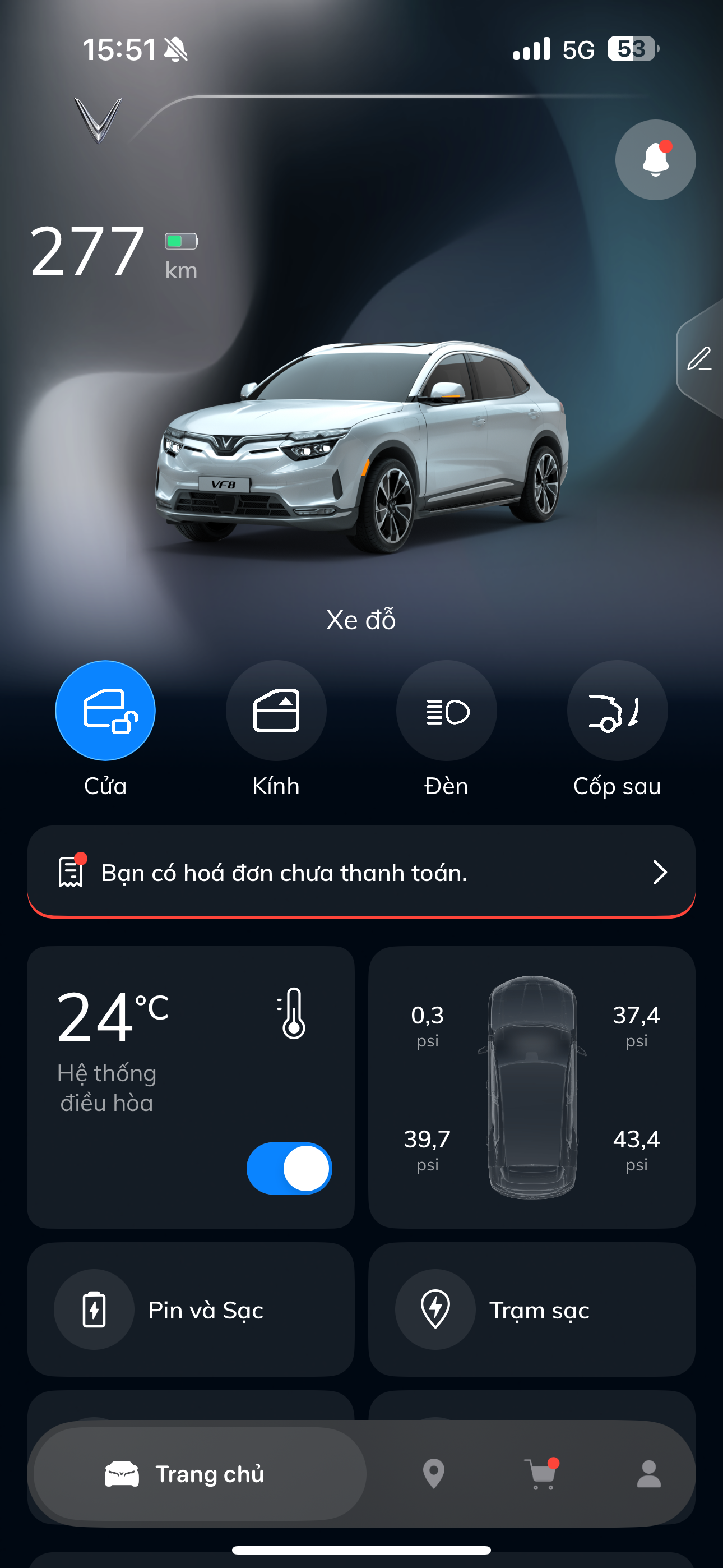
Task: Open Pin và Sạc
Action: pos(191,1309)
